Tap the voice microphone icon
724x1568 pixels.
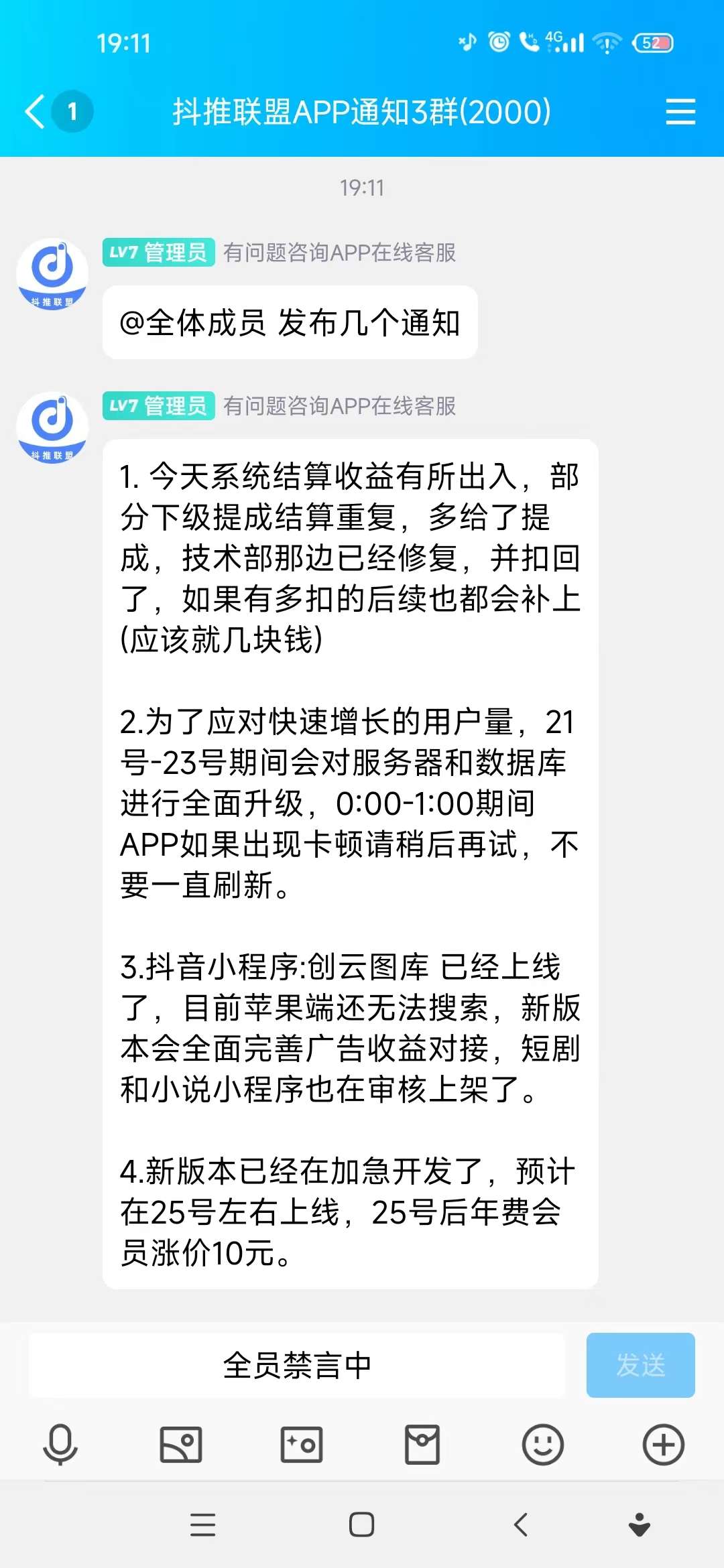click(60, 1445)
